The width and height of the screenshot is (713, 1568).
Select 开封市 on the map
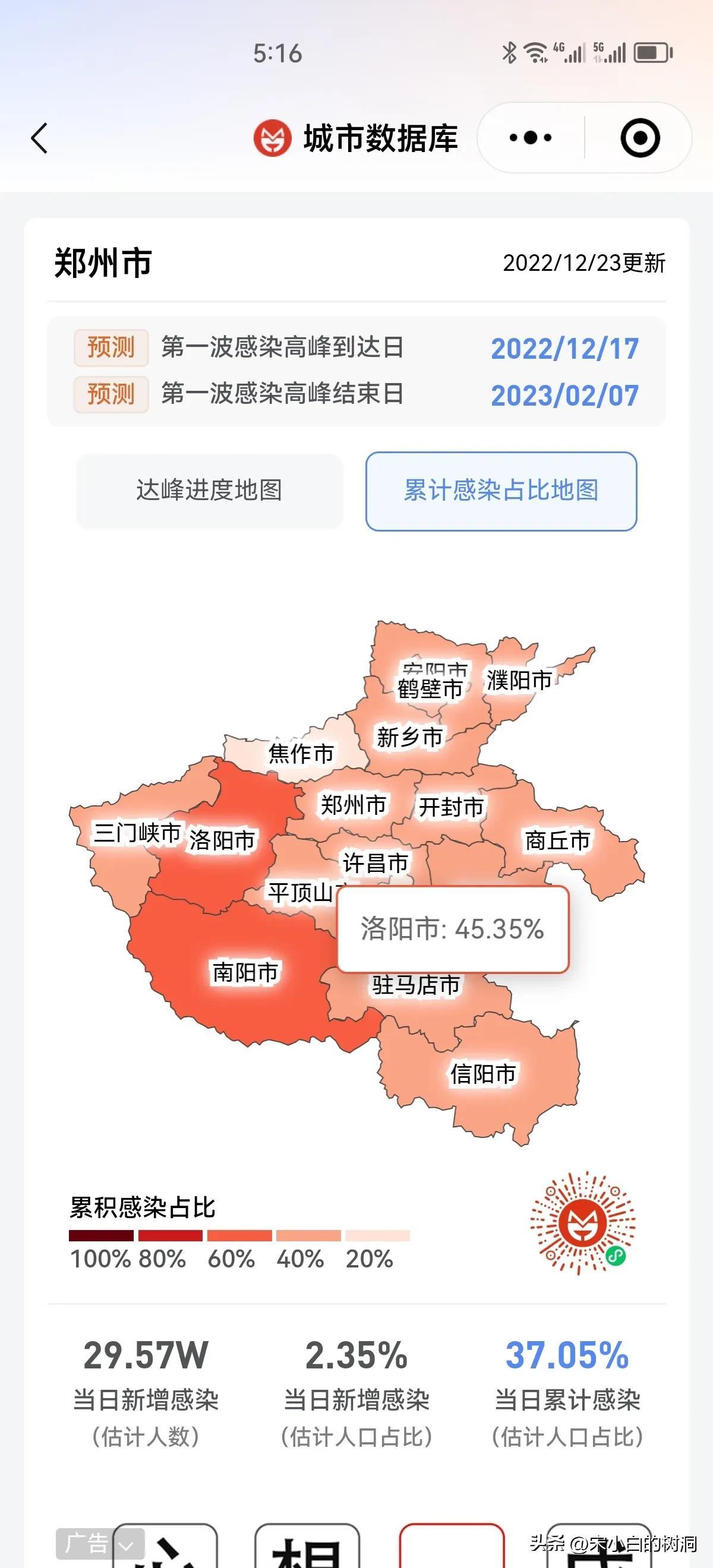click(x=451, y=807)
